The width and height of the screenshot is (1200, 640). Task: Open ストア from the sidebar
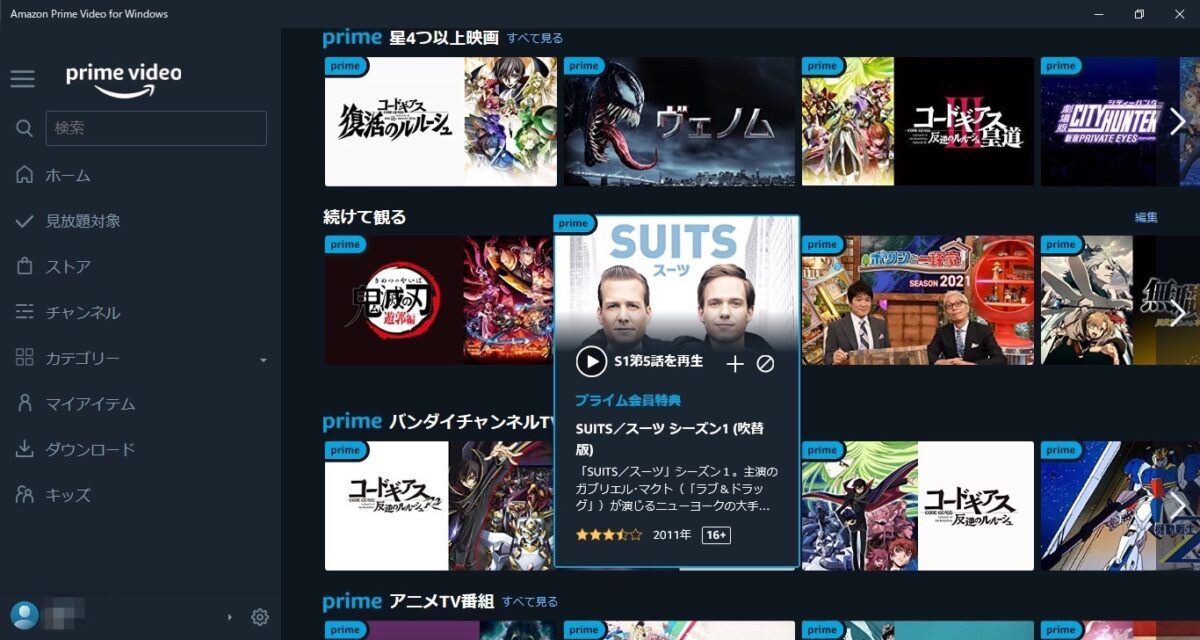(68, 267)
